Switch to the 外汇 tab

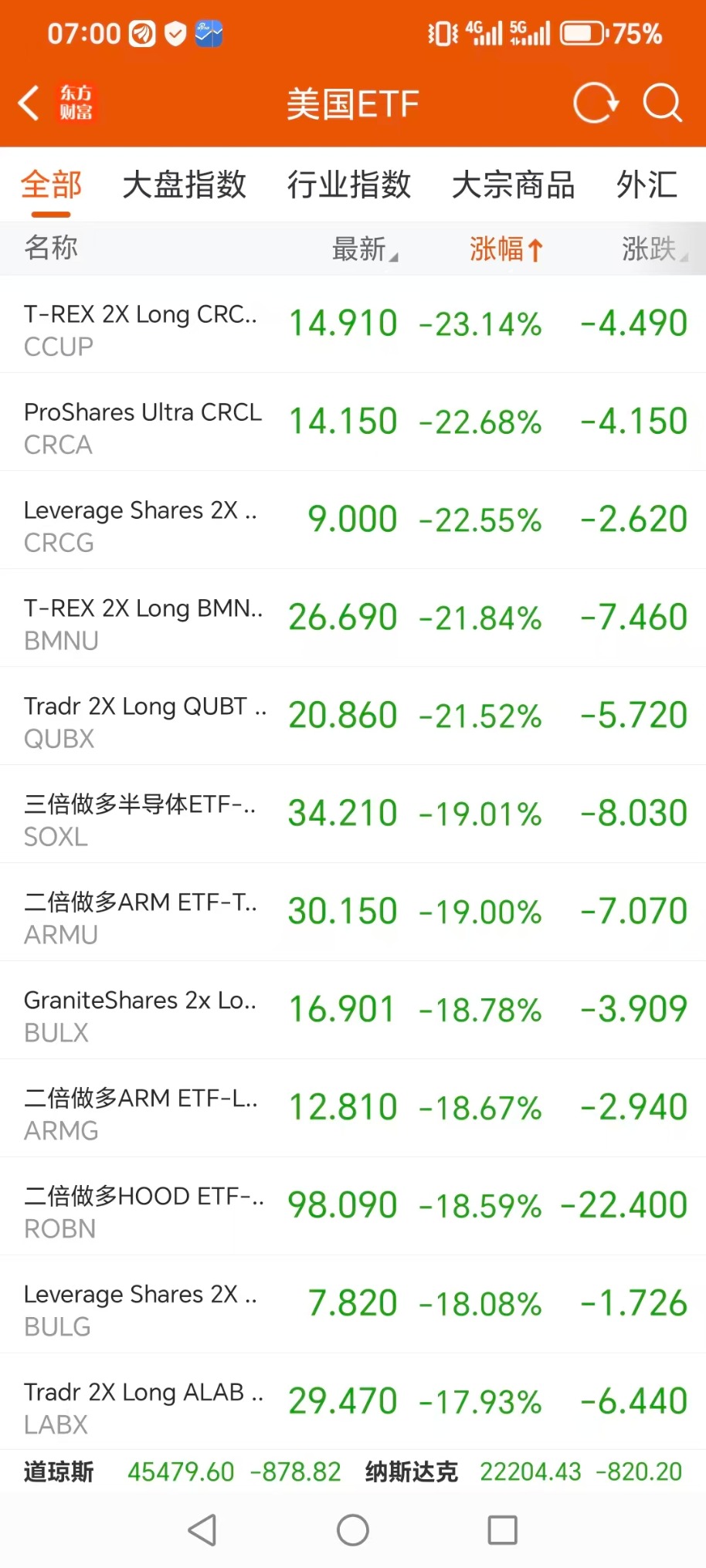647,185
